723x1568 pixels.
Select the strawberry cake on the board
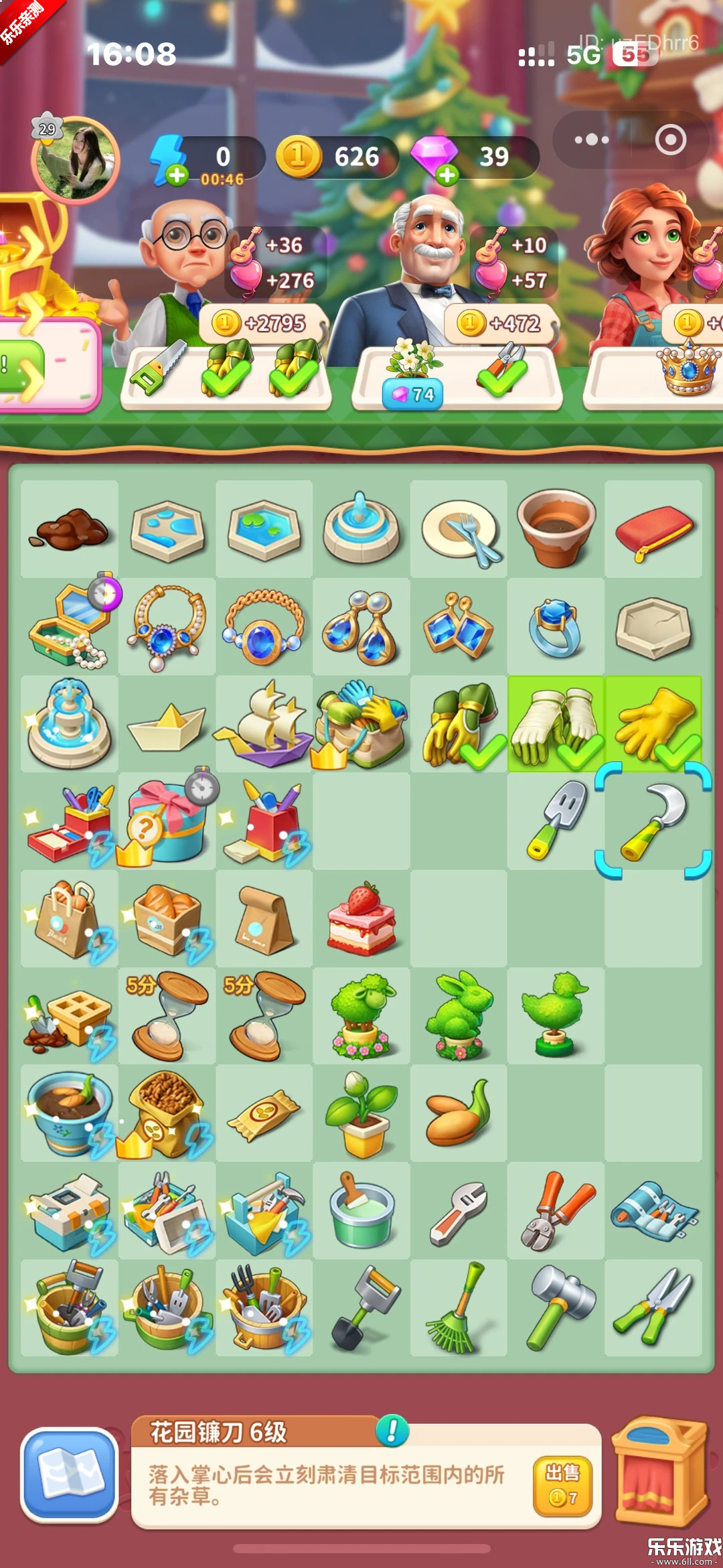(361, 919)
